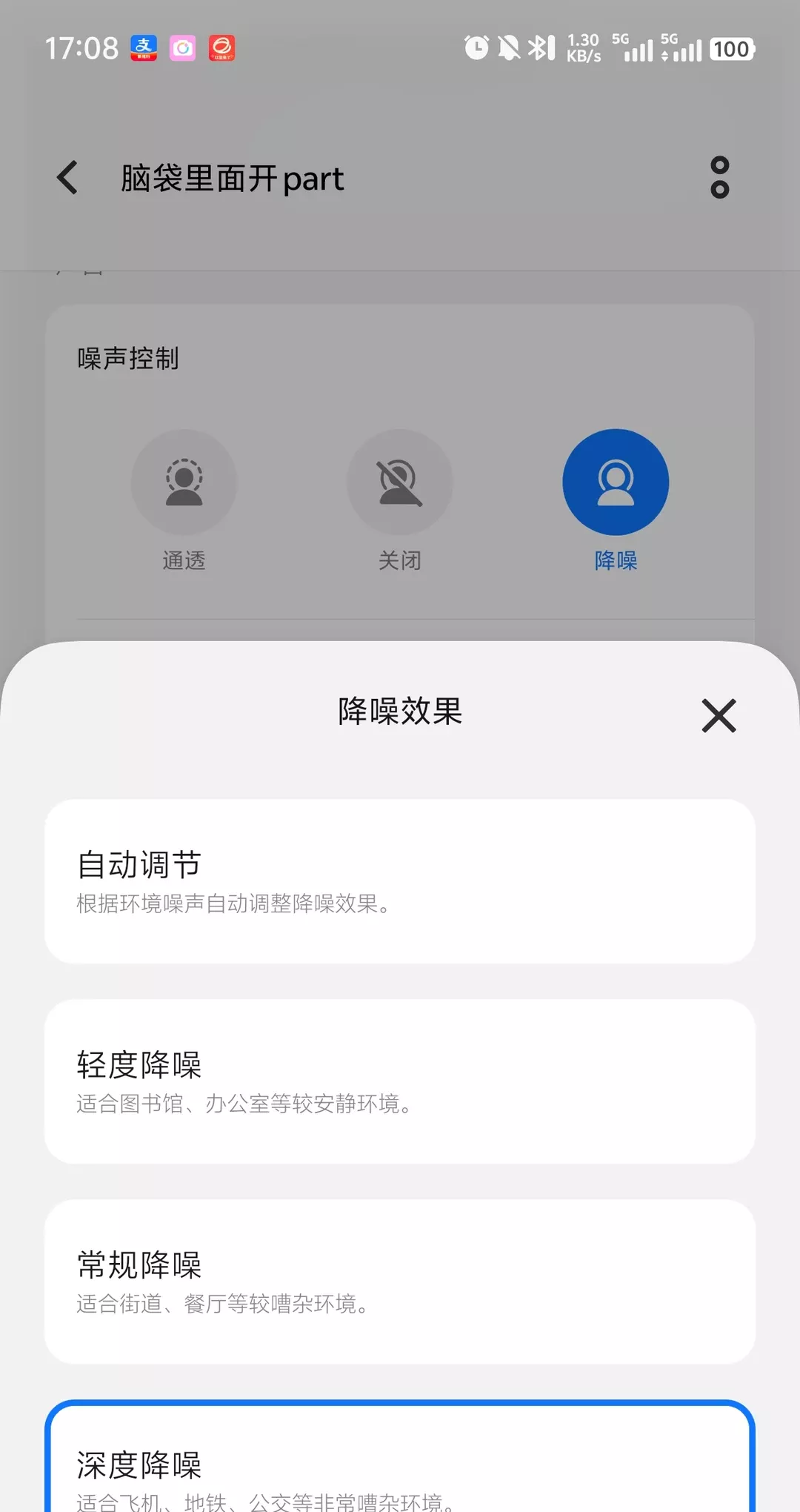This screenshot has width=800, height=1512.
Task: Tap the blue 降噪 noise cancellation icon
Action: (616, 482)
